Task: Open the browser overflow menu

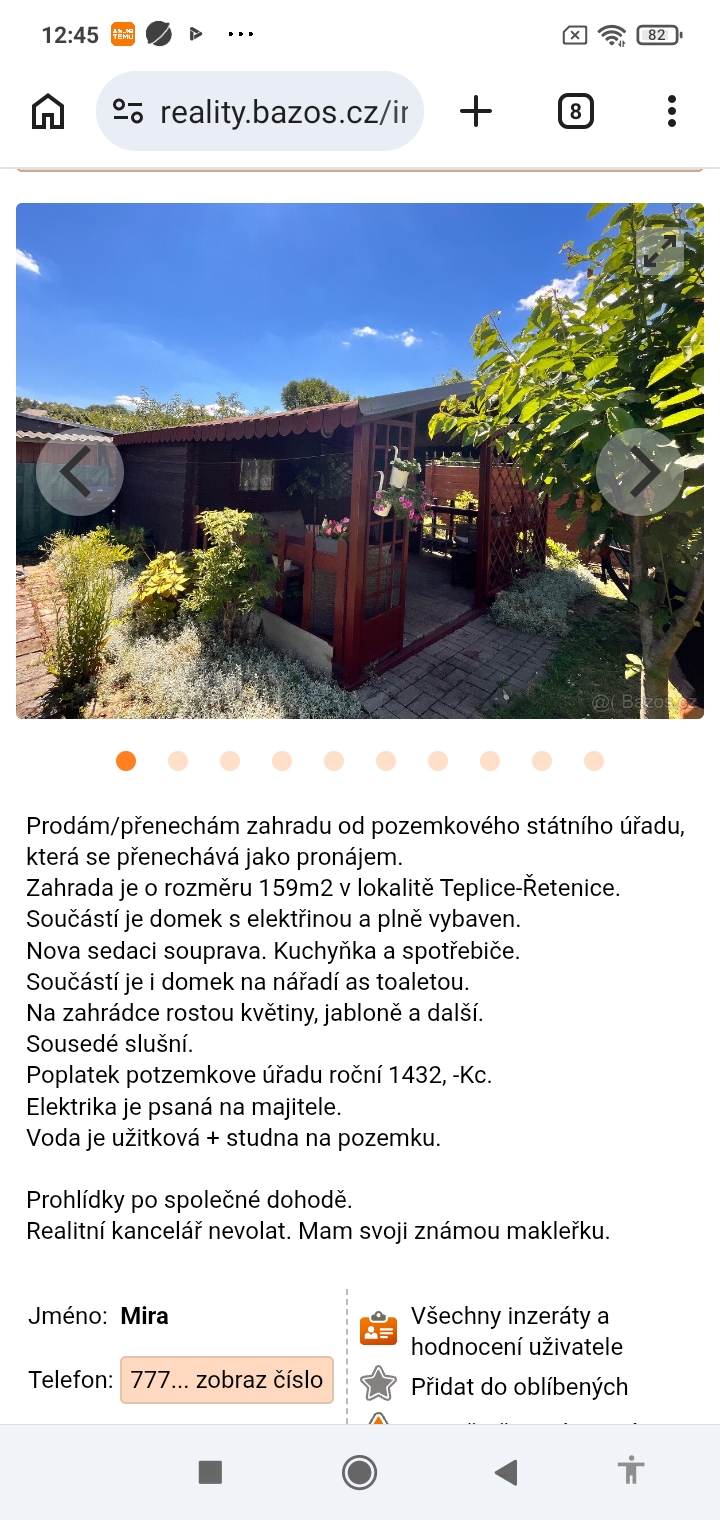Action: tap(672, 111)
